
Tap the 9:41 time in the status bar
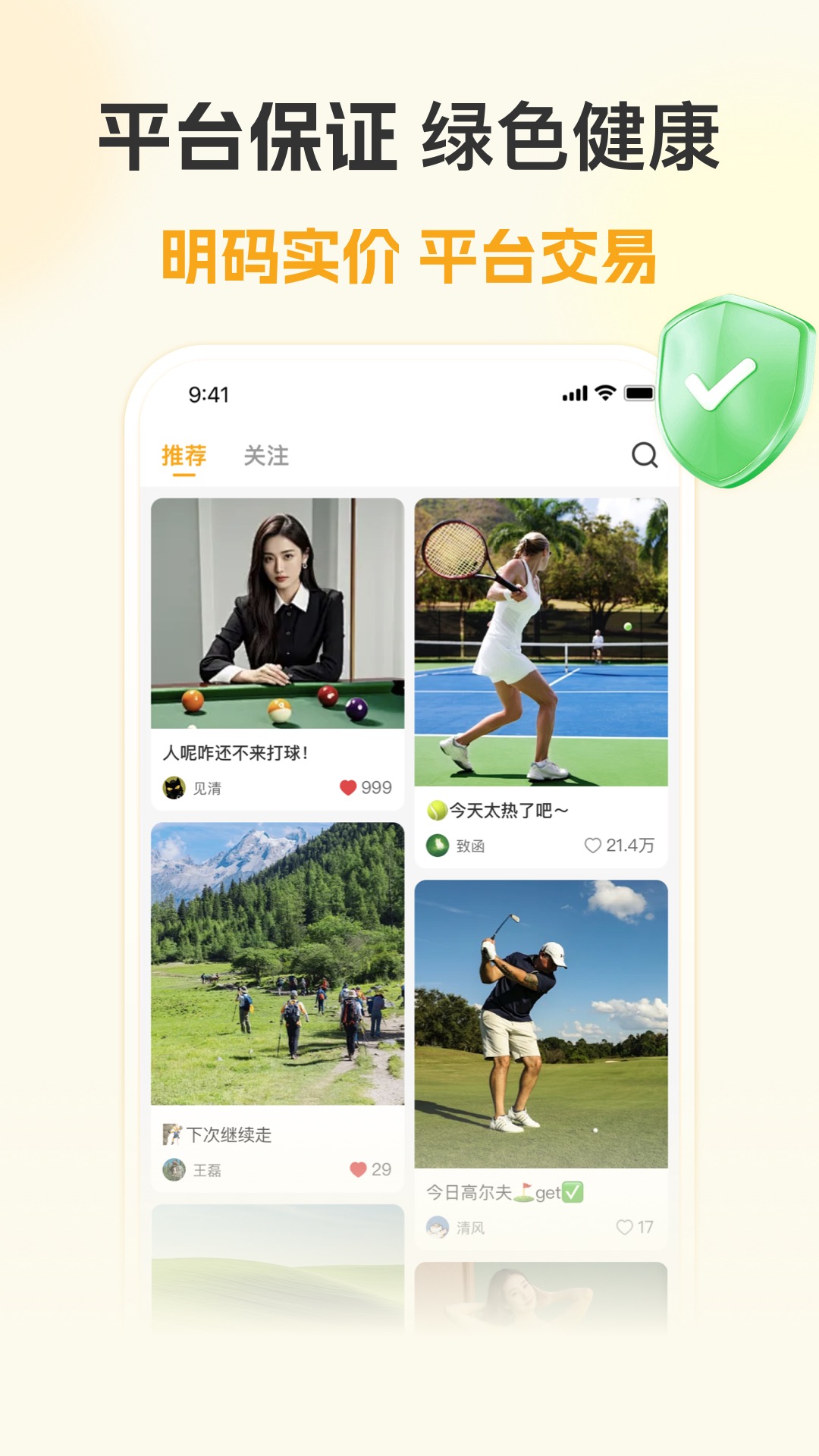coord(203,392)
